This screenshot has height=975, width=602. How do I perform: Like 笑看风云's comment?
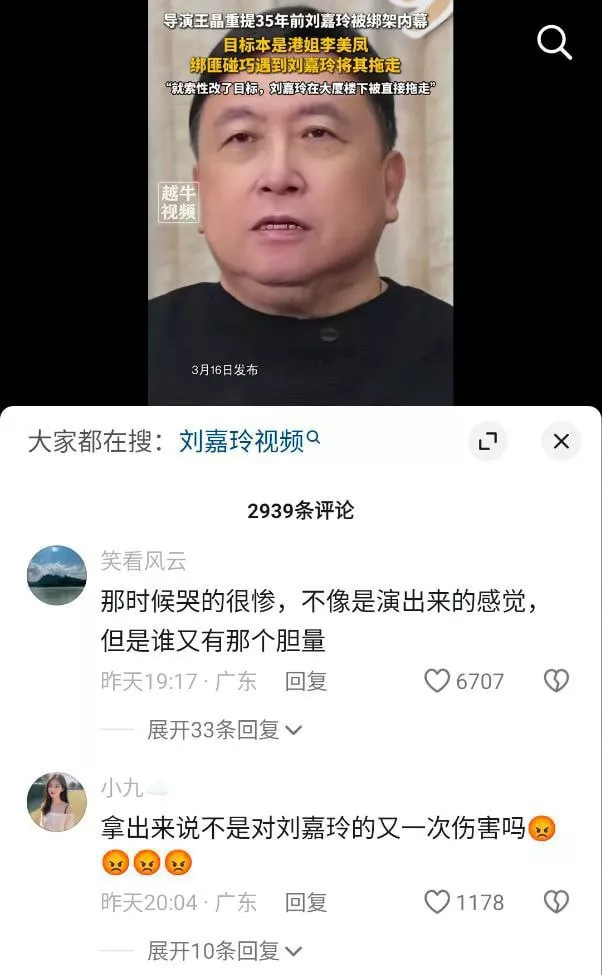438,681
